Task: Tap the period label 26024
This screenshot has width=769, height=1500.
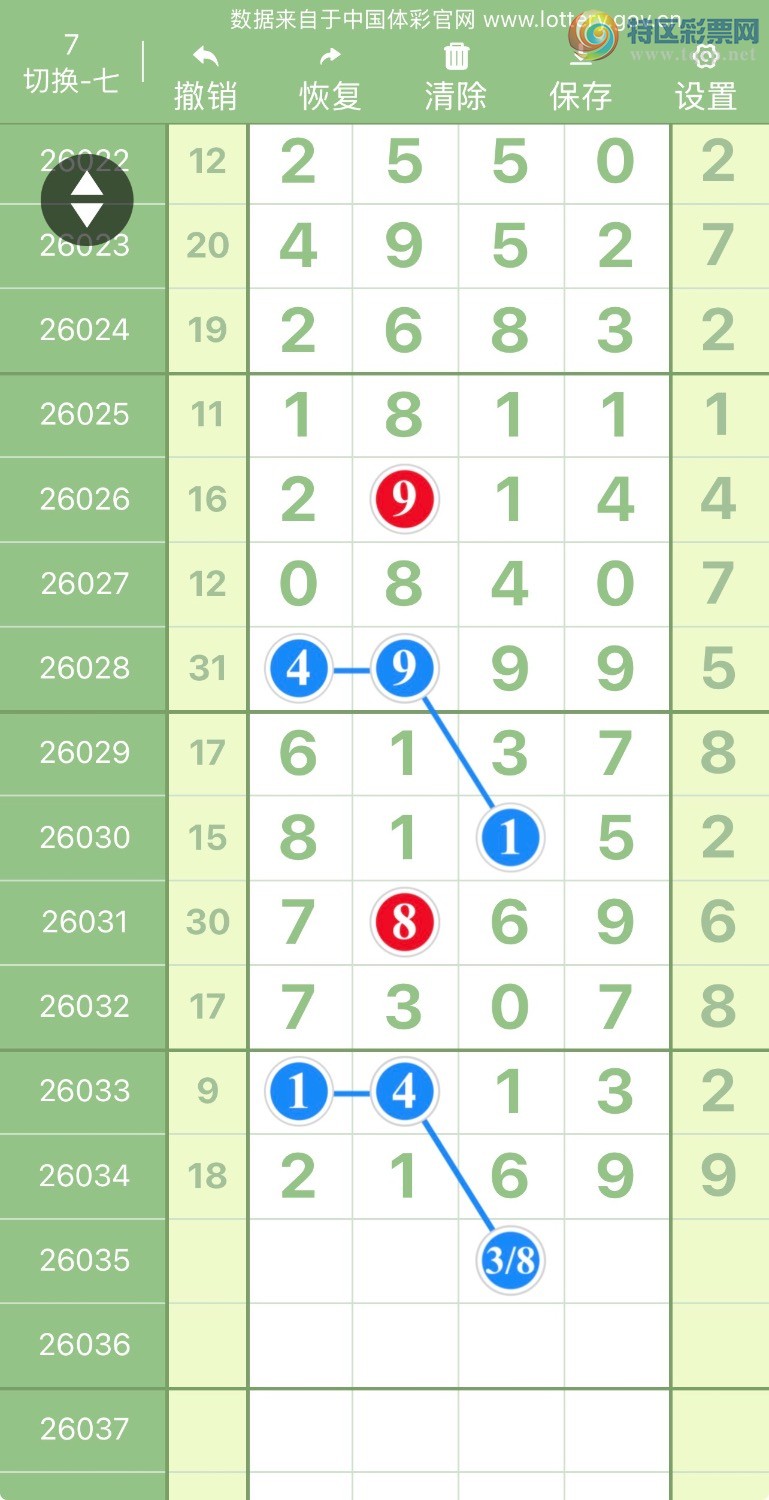Action: tap(82, 330)
